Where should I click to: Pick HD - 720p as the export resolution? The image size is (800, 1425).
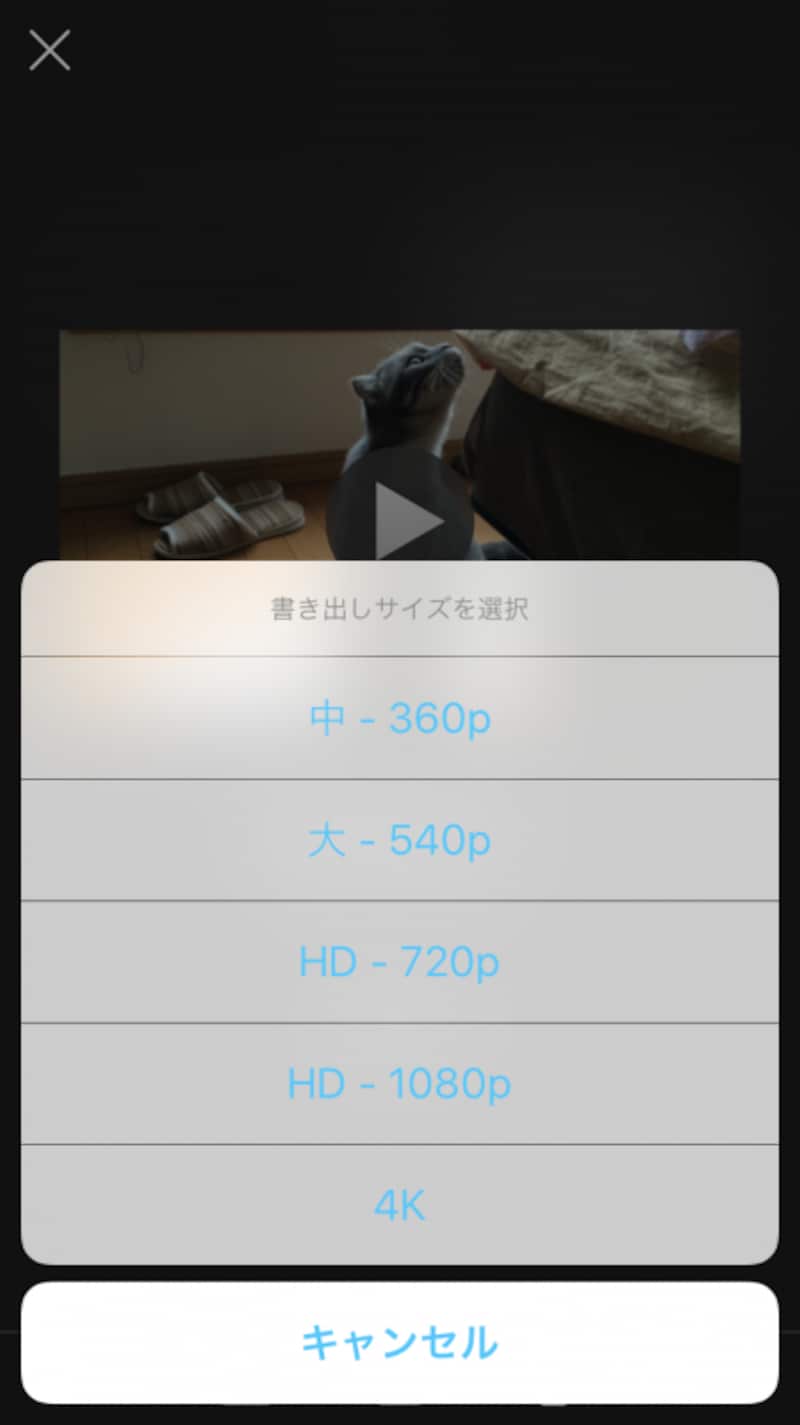pos(400,962)
